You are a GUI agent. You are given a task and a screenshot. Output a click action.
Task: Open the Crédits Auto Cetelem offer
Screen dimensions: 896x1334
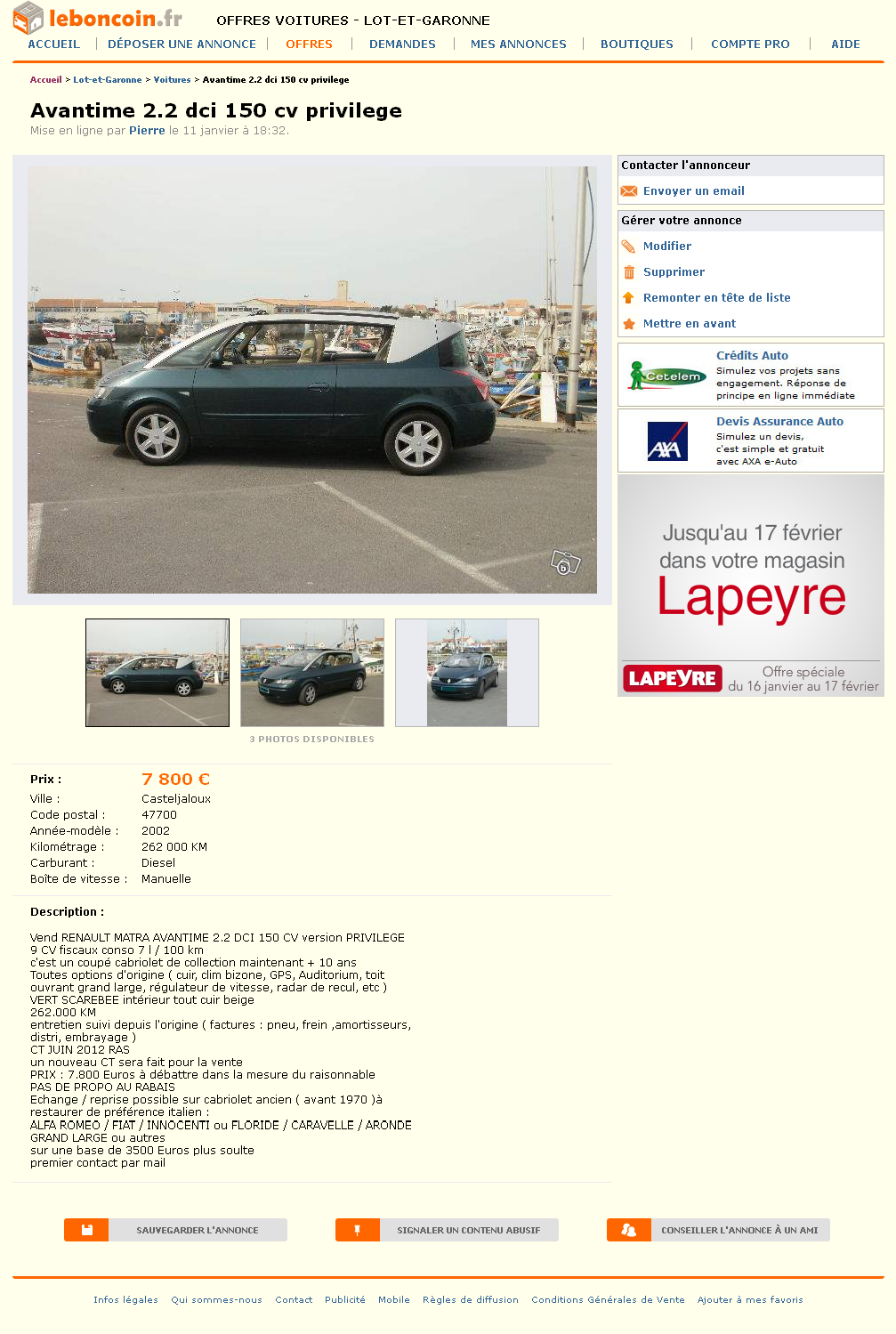752,355
